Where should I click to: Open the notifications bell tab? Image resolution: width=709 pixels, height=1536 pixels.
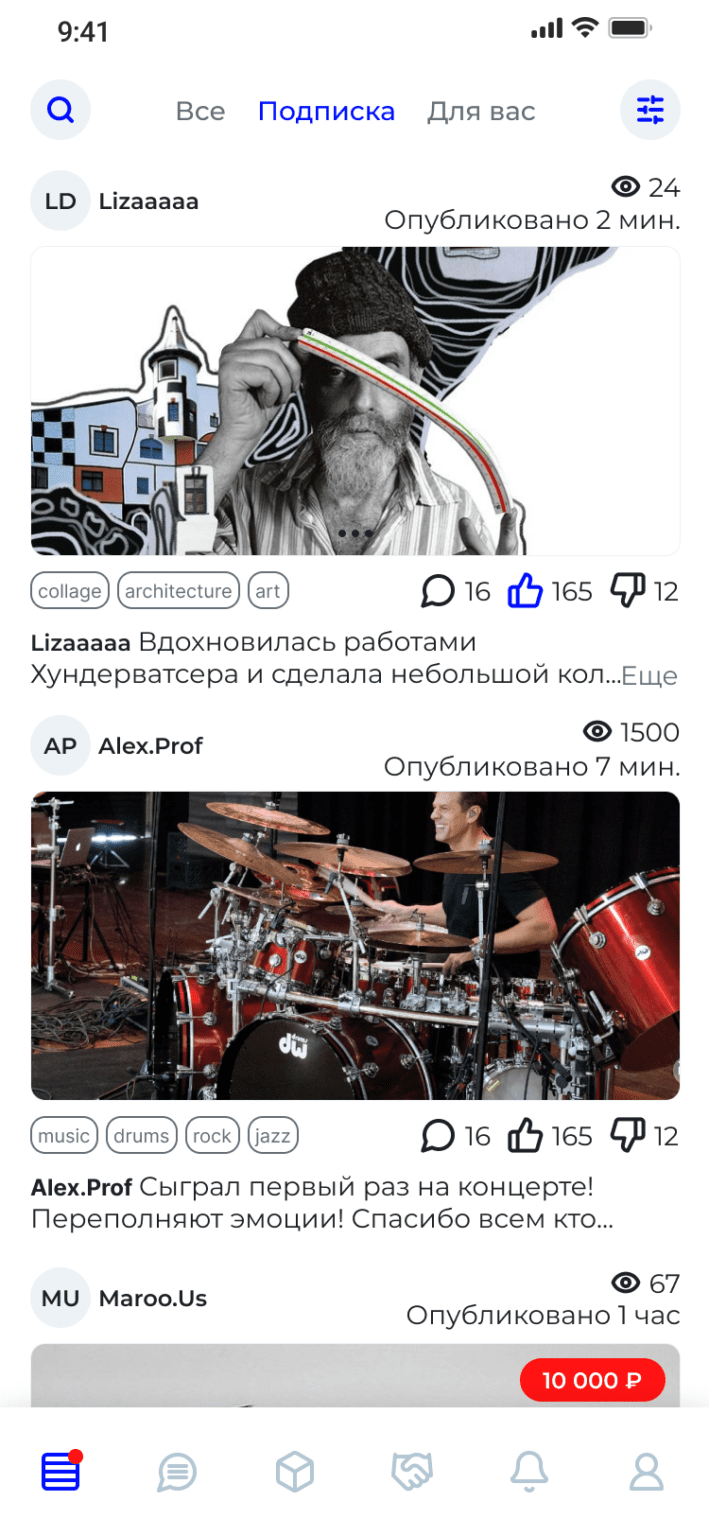coord(529,1472)
